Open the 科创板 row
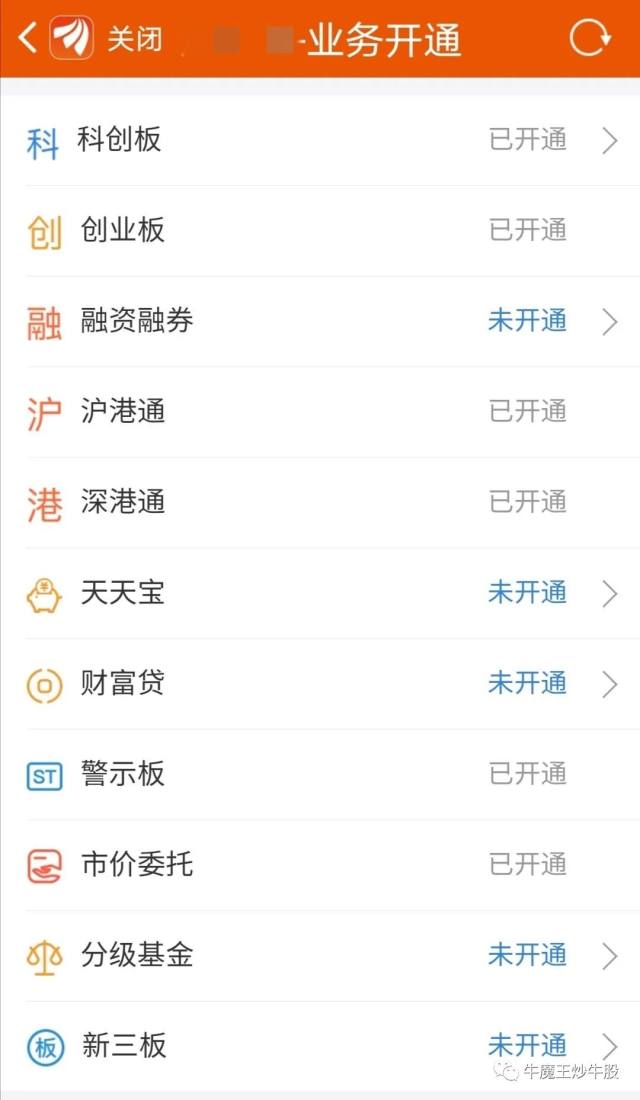Viewport: 640px width, 1100px height. 320,140
